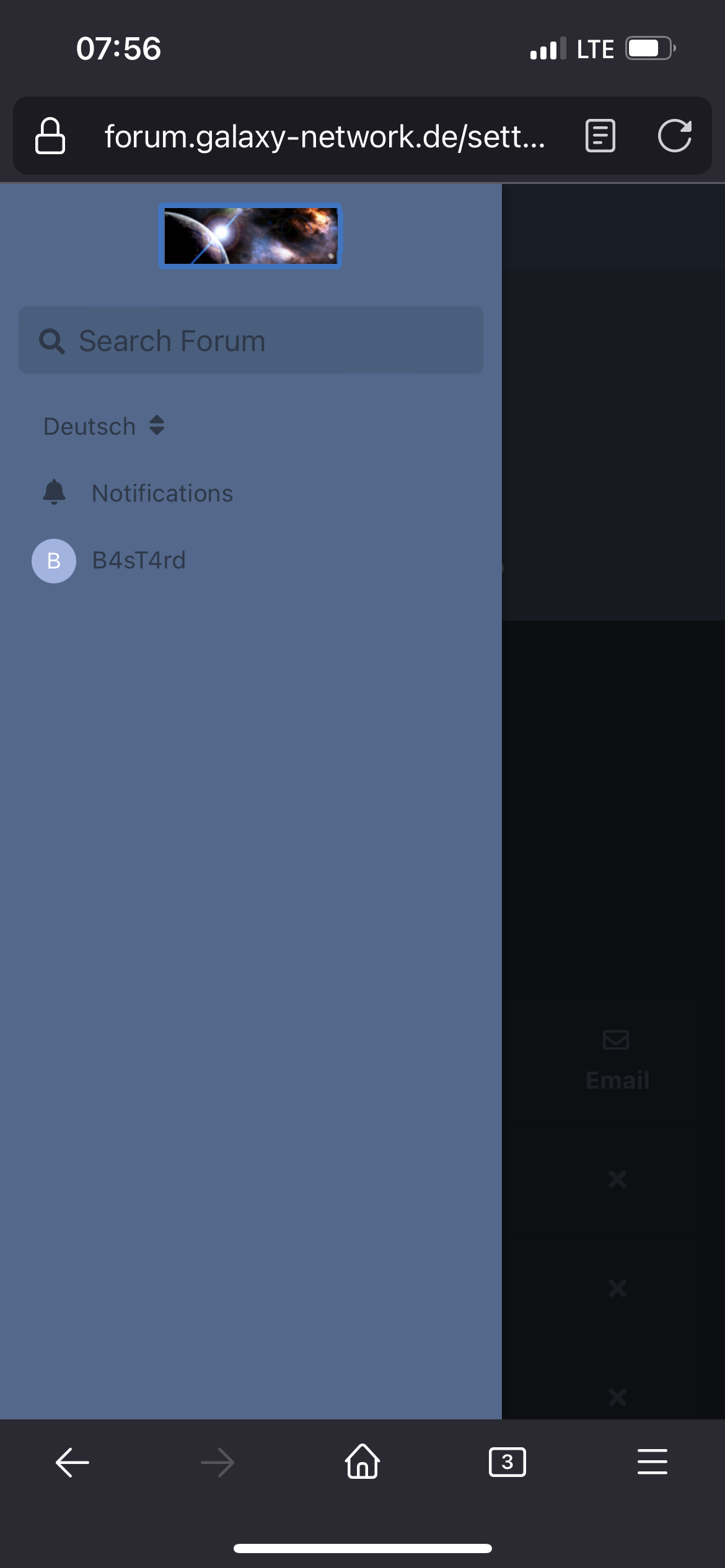Viewport: 725px width, 1568px height.
Task: Open the Deutsch language dropdown
Action: tap(103, 426)
